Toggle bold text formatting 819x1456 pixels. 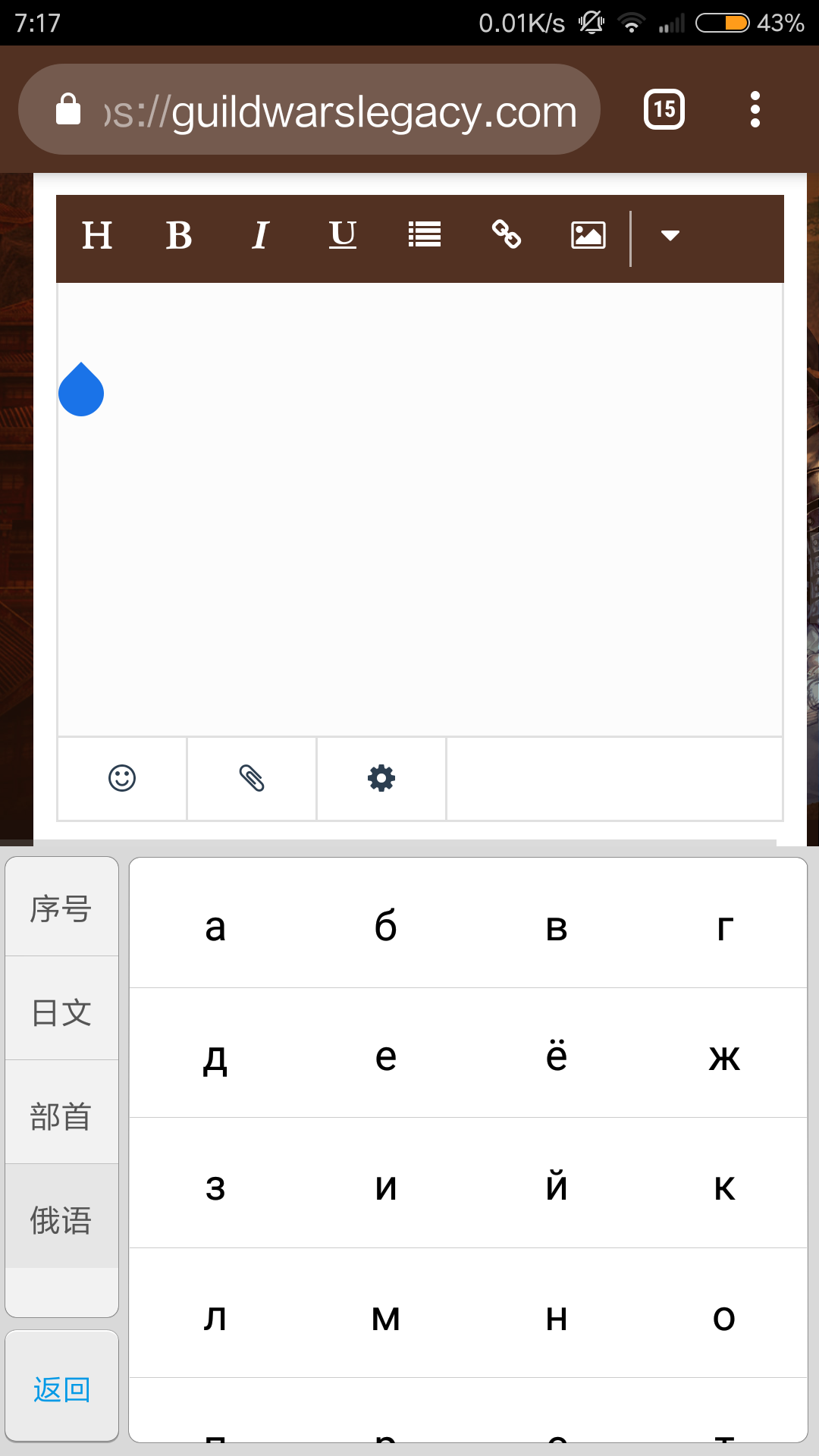179,236
